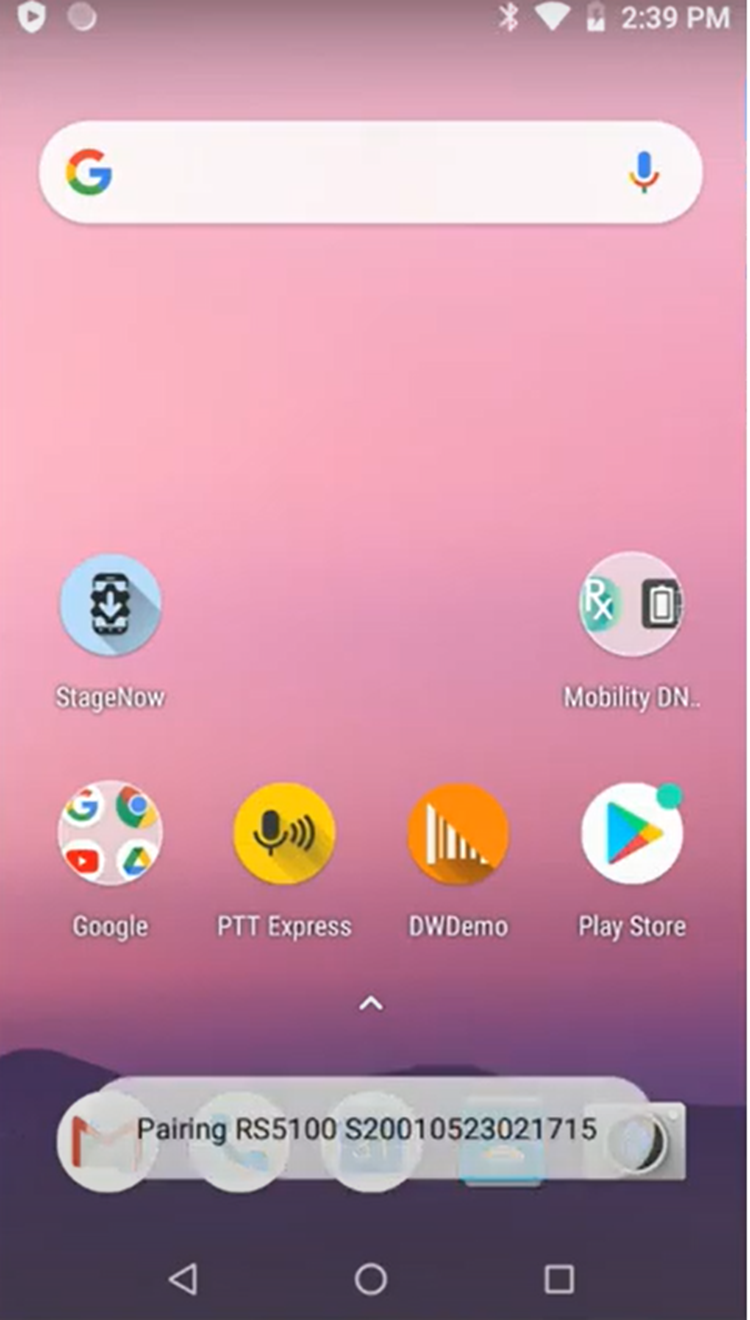This screenshot has height=1320, width=750.
Task: Launch PTT Express
Action: tap(284, 834)
